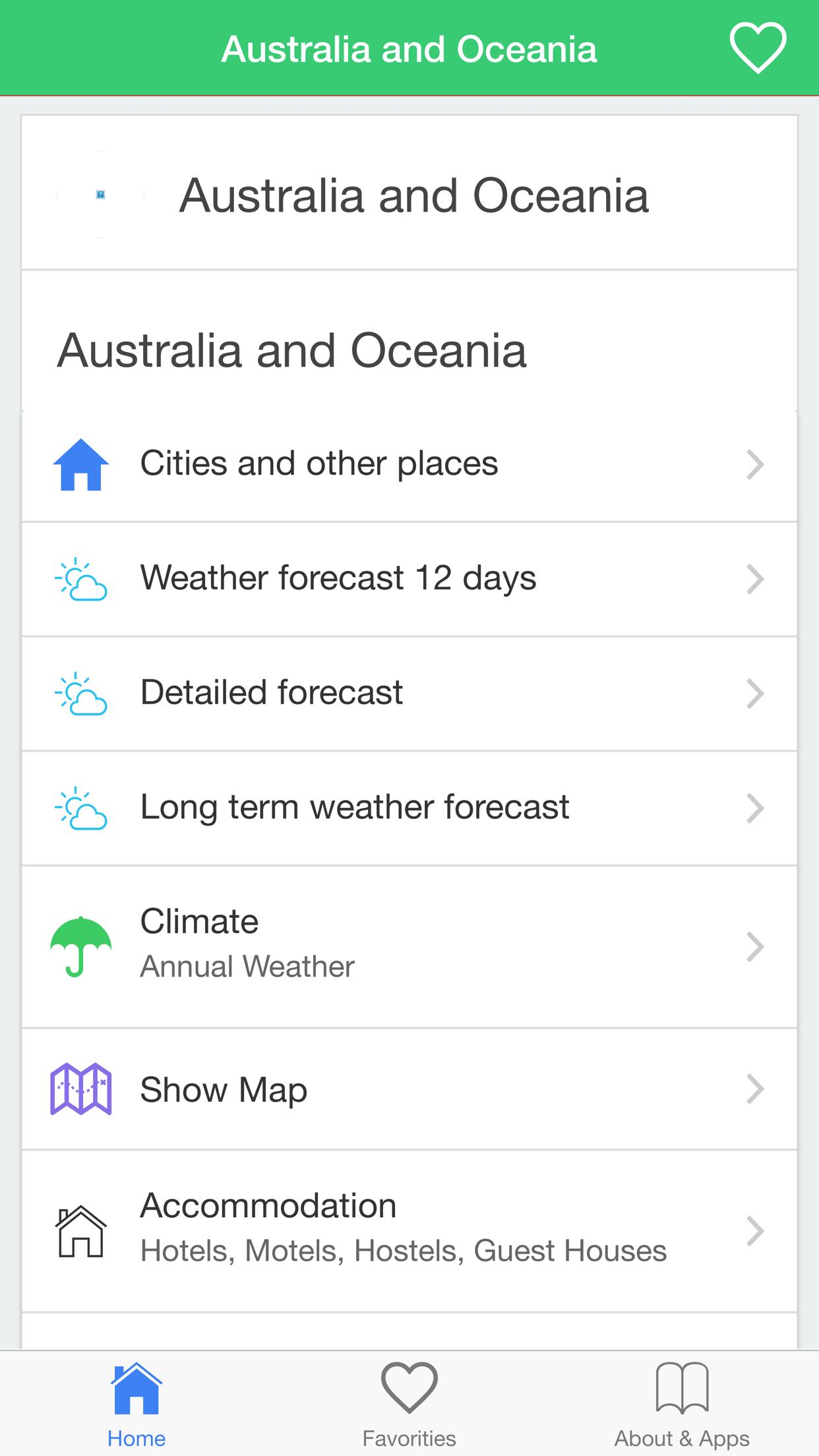This screenshot has height=1456, width=819.
Task: Tap the purple map icon for Show Map
Action: [80, 1089]
